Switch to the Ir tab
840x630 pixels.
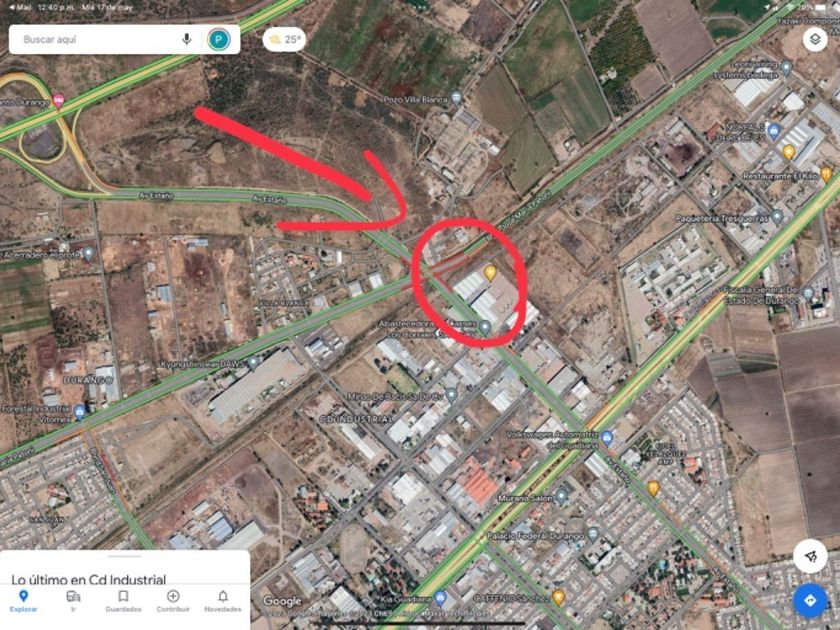73,600
